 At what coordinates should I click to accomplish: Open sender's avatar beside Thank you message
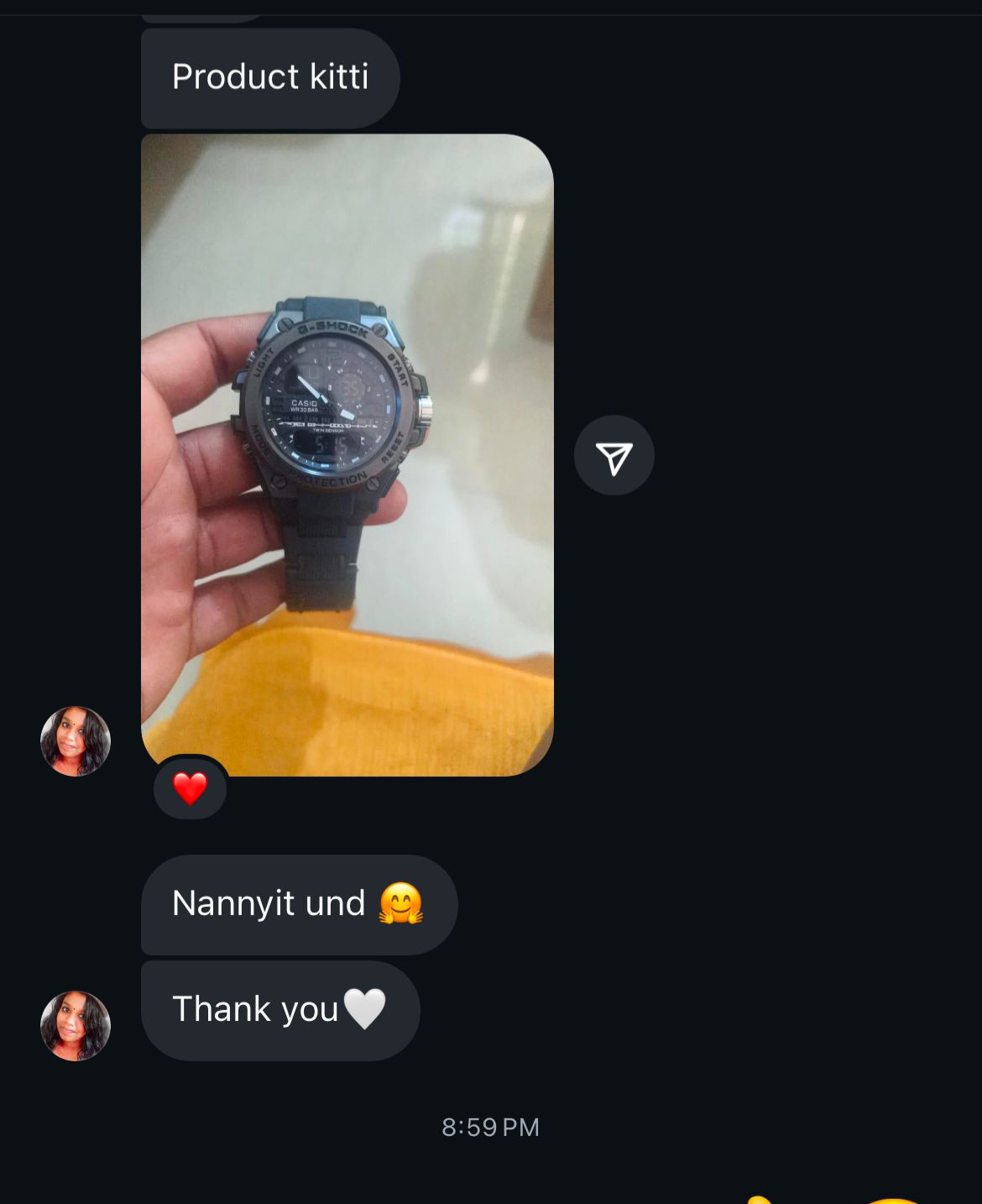coord(76,1025)
